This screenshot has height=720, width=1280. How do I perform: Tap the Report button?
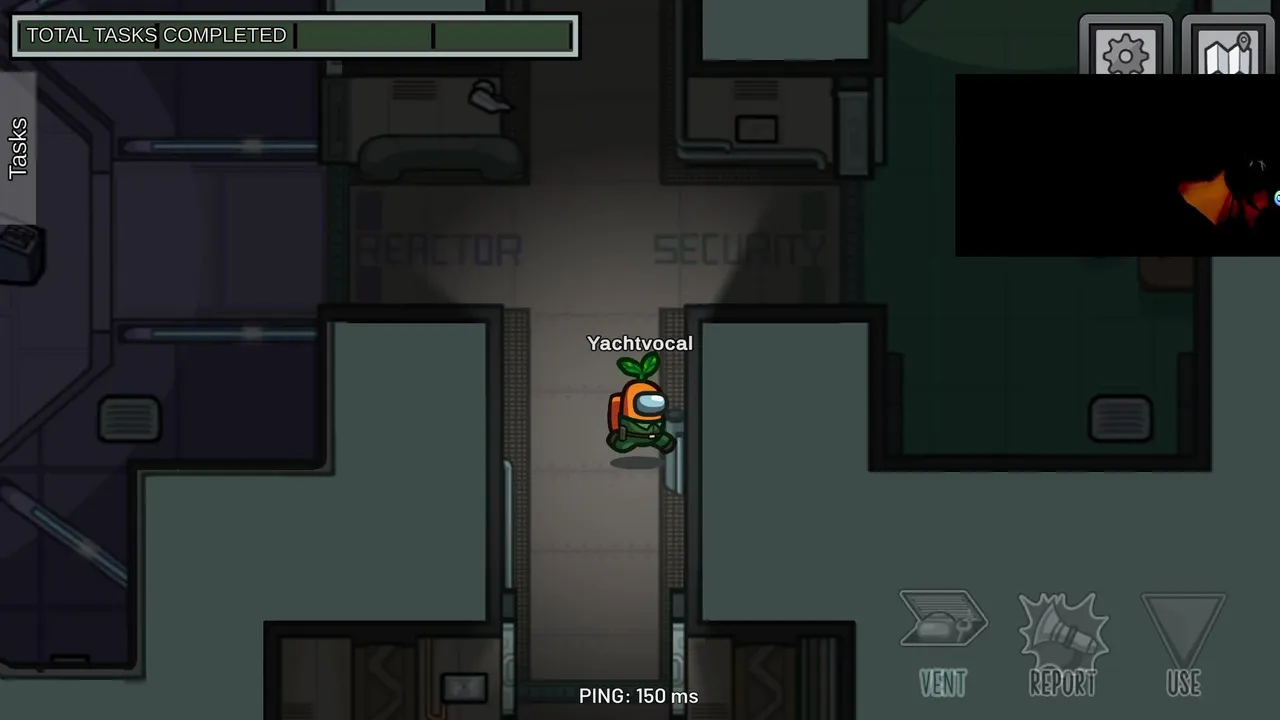click(x=1063, y=642)
